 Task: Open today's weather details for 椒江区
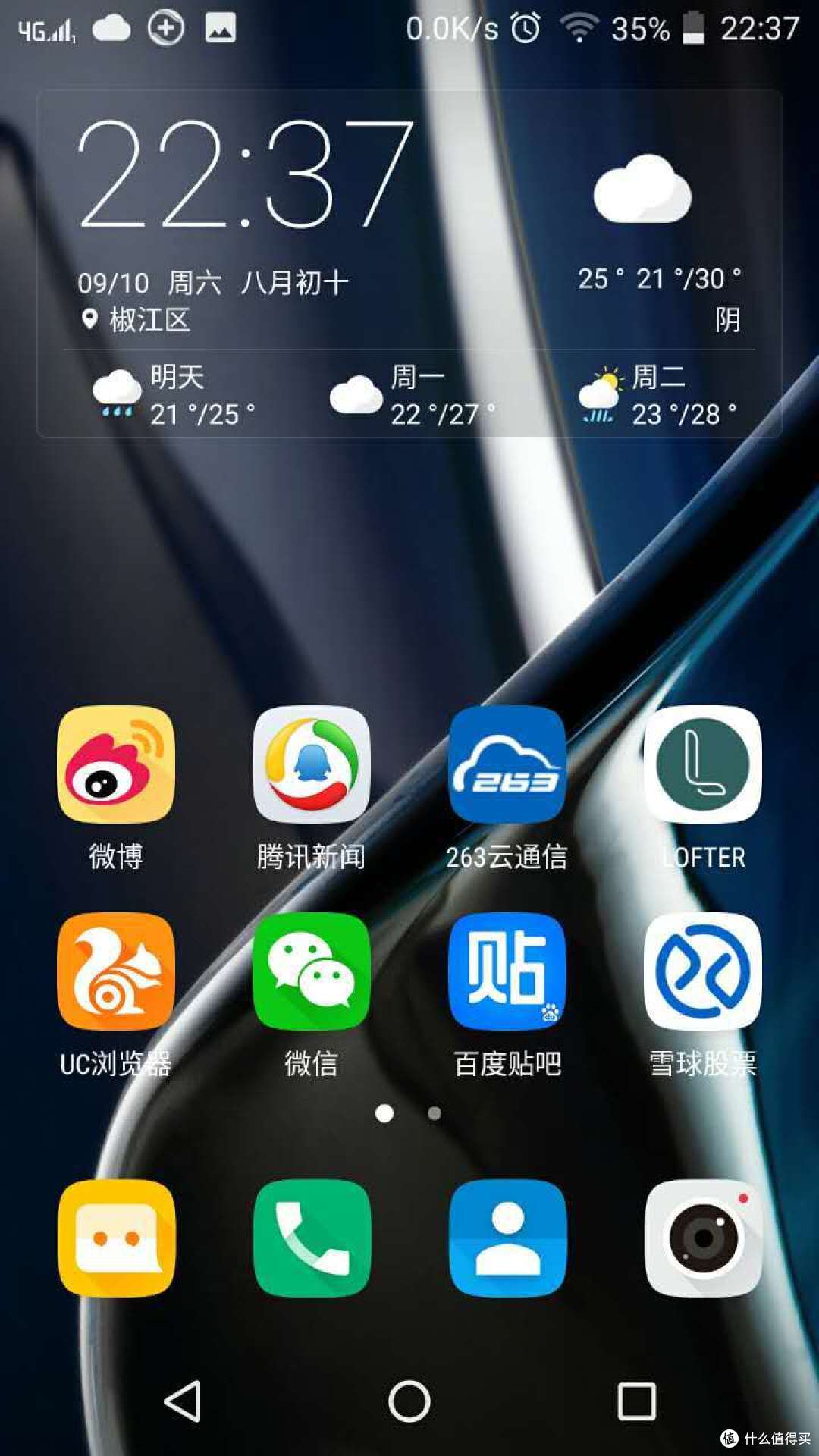(658, 243)
